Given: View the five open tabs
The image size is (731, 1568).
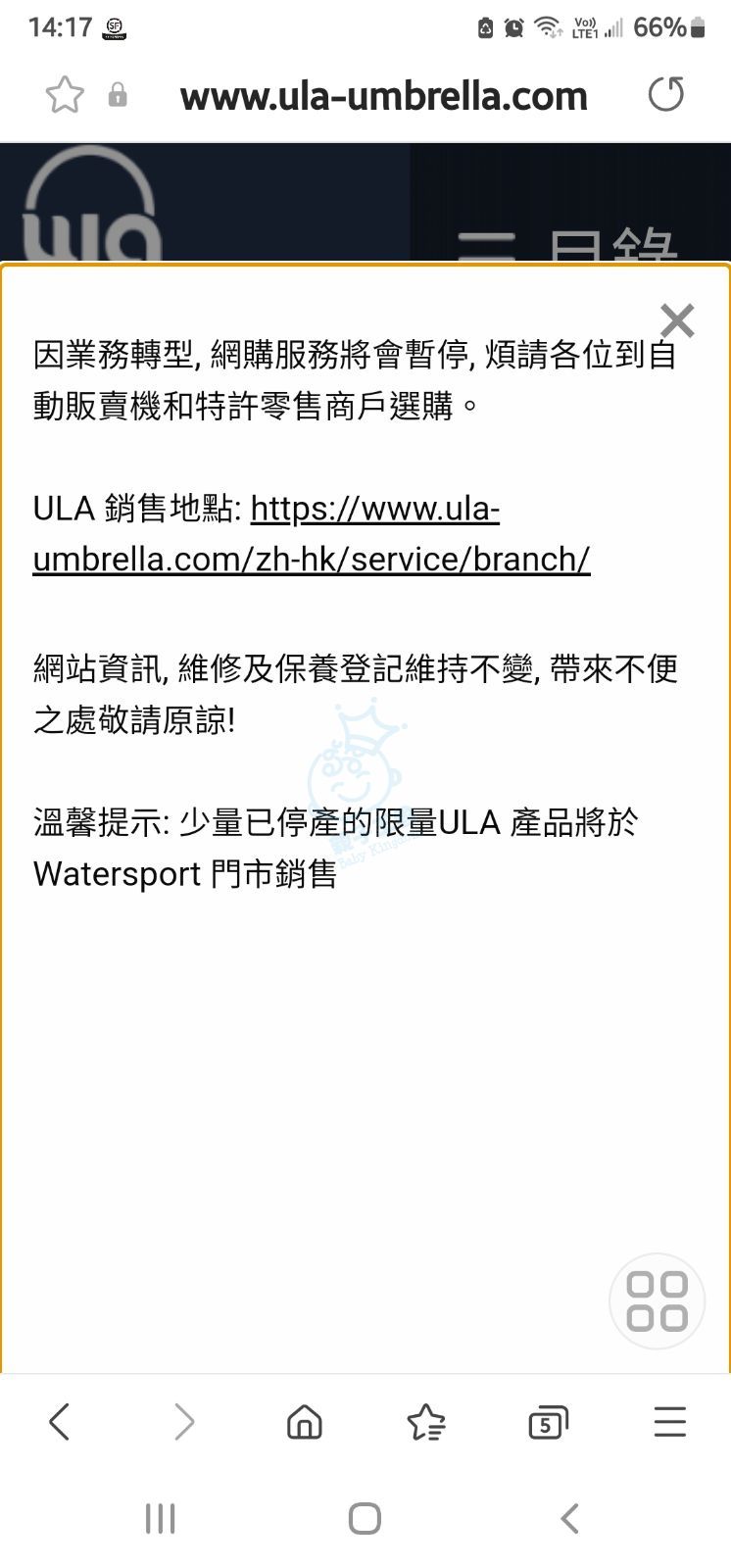Looking at the screenshot, I should point(548,1421).
